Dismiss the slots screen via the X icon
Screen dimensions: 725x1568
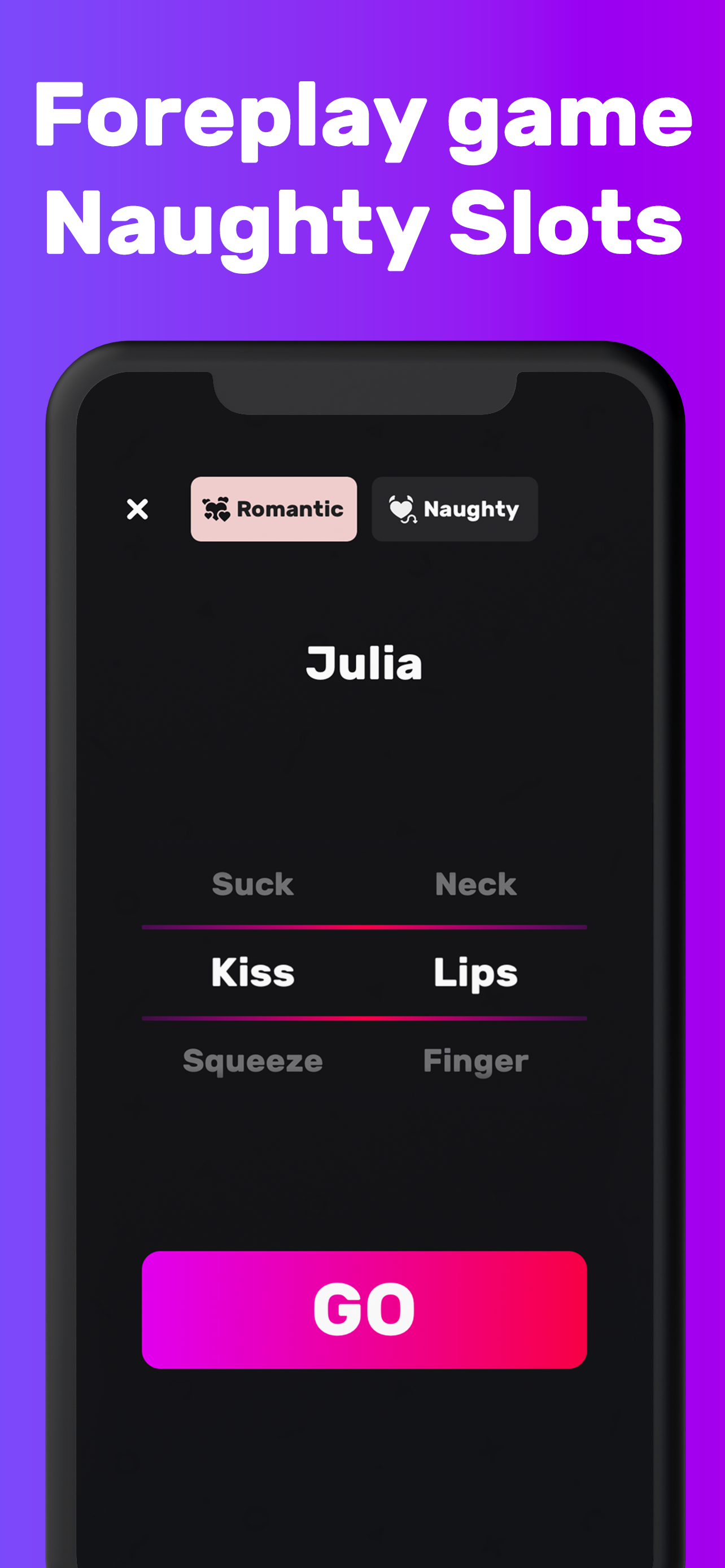[x=138, y=510]
